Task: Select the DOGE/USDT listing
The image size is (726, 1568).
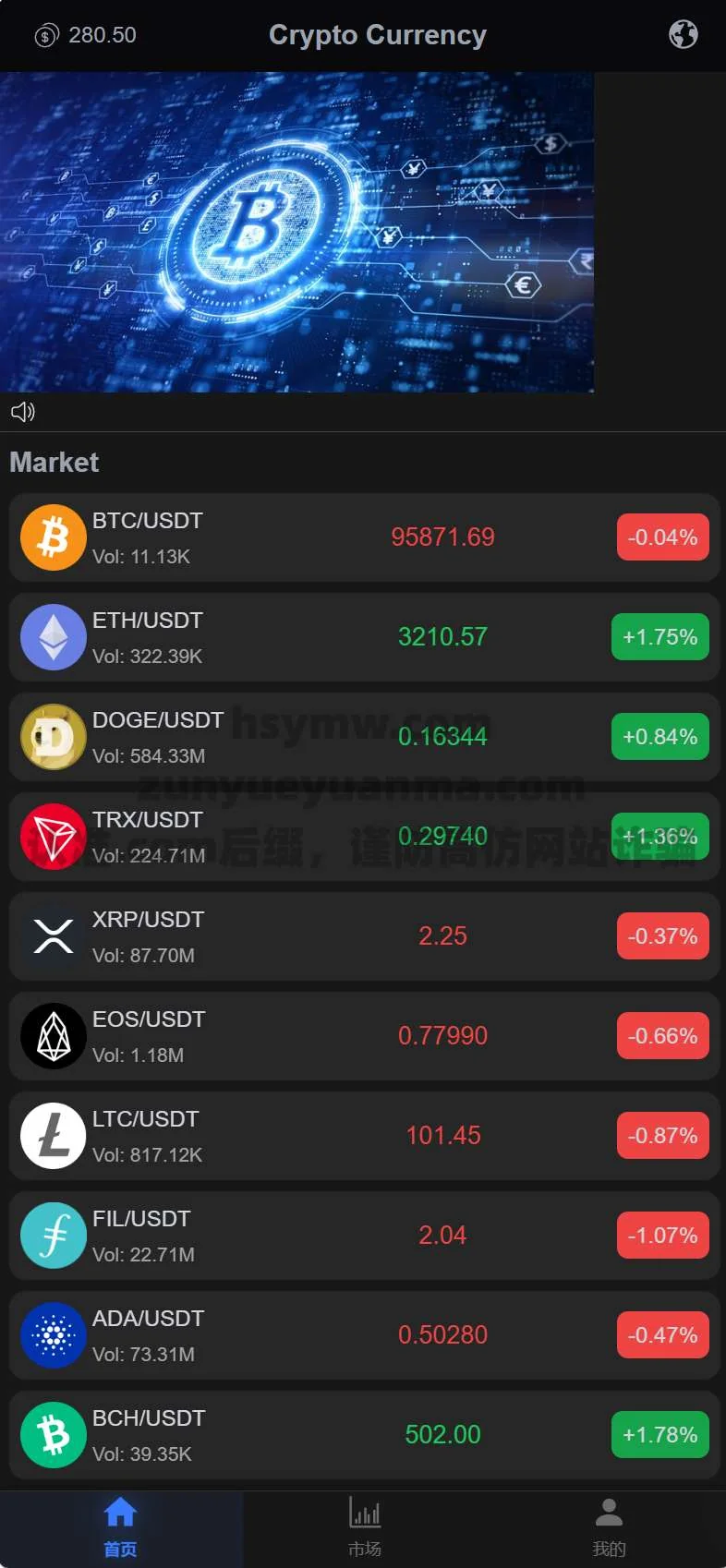Action: point(364,737)
